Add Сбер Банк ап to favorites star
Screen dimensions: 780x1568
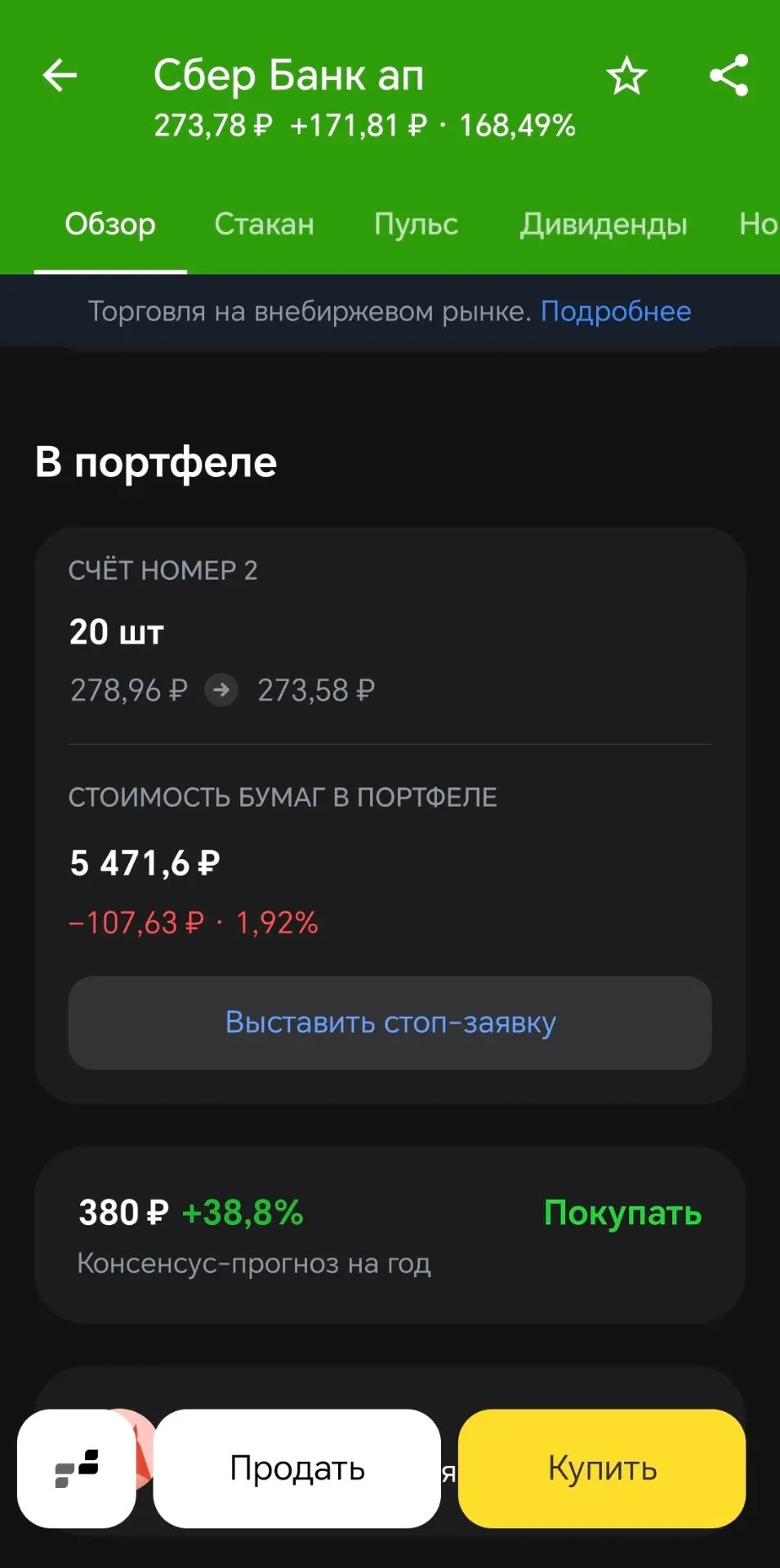coord(626,76)
